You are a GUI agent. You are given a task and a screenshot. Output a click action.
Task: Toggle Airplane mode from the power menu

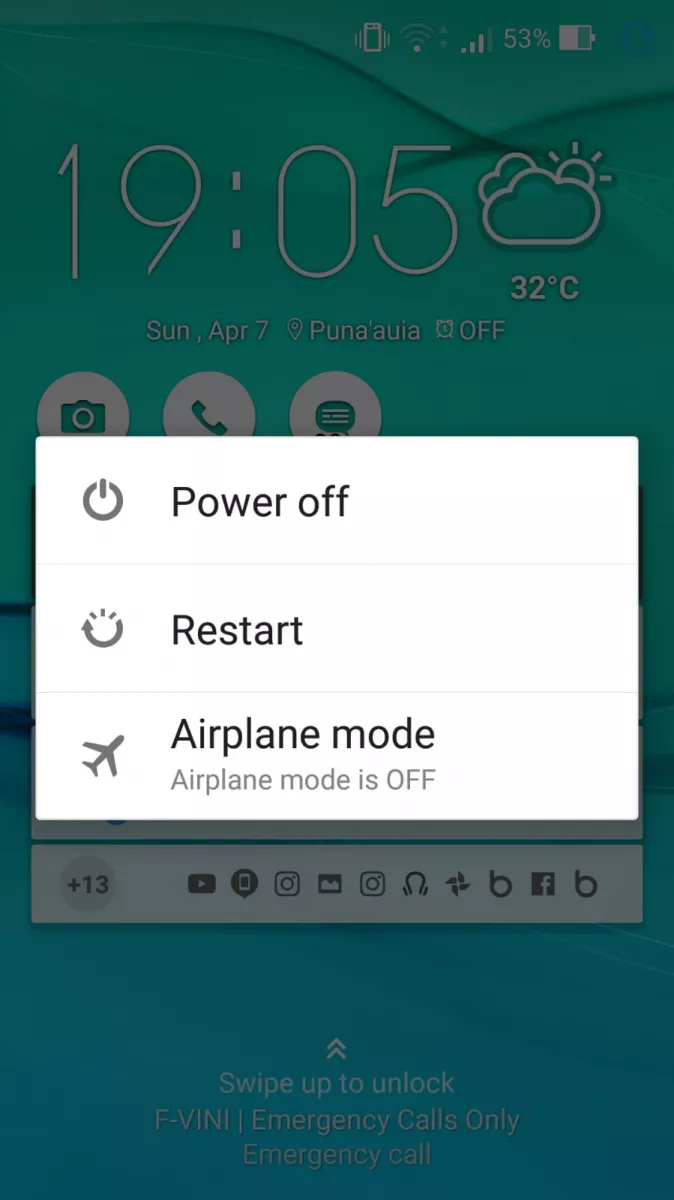(x=337, y=756)
